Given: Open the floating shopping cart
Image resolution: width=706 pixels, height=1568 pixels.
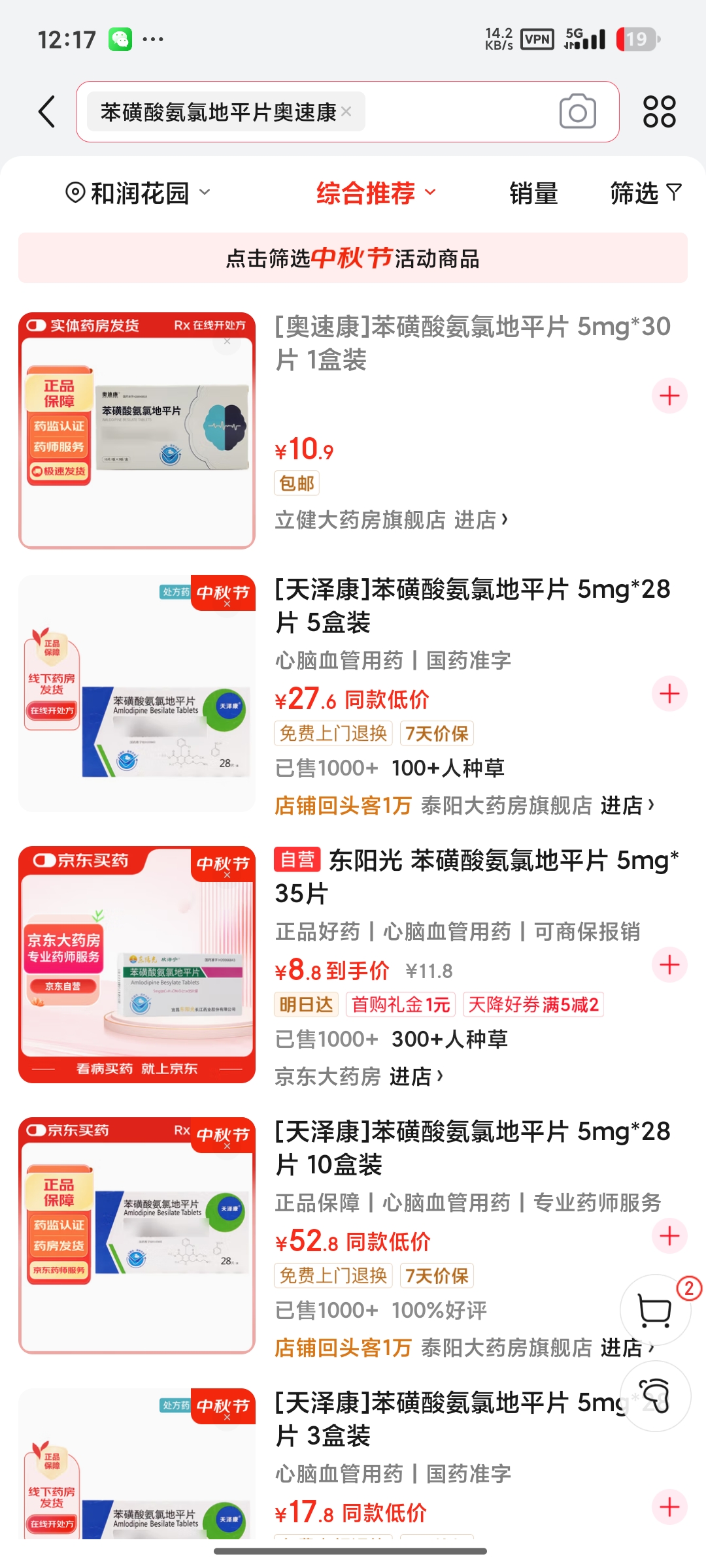Looking at the screenshot, I should [x=655, y=1309].
